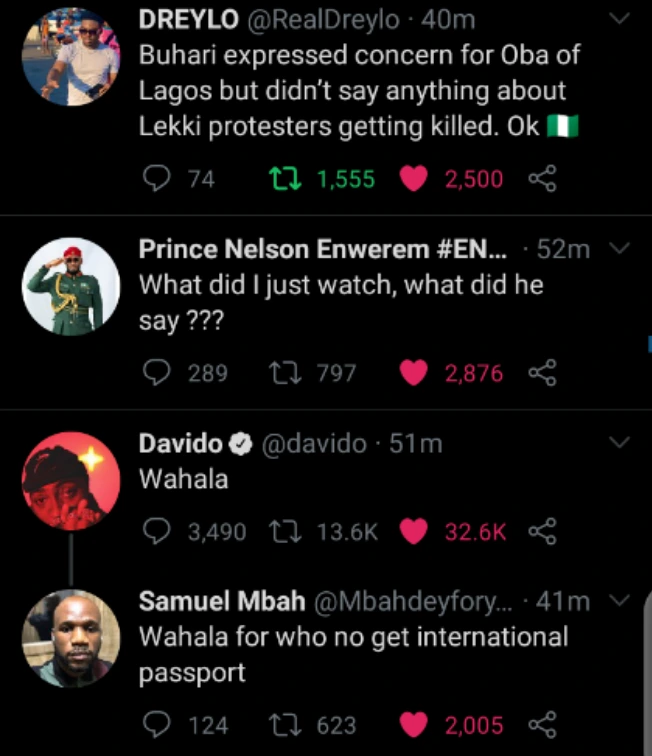Like DREYLO's tweet

click(413, 179)
